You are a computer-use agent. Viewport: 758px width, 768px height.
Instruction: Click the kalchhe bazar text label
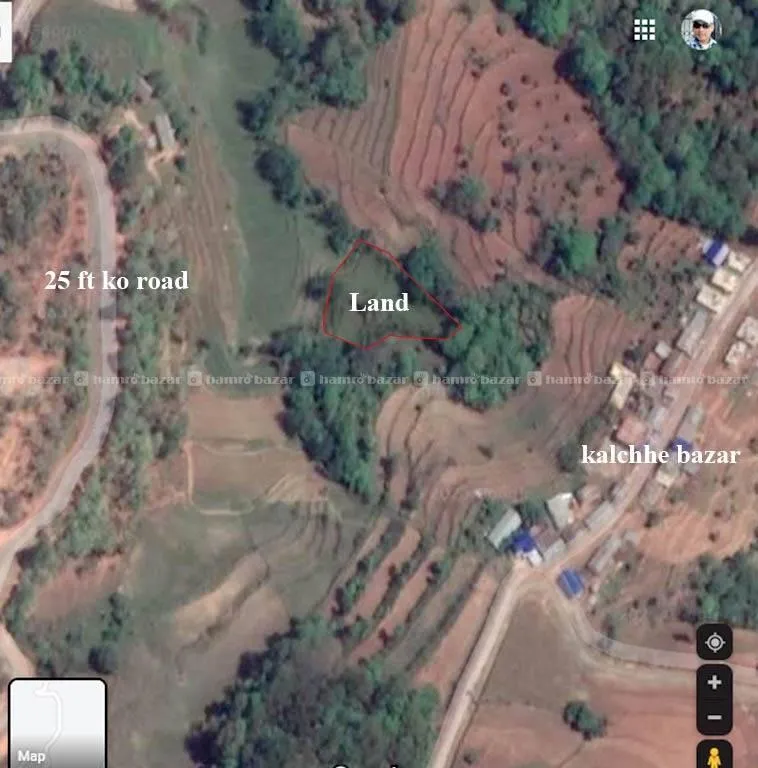(x=661, y=455)
